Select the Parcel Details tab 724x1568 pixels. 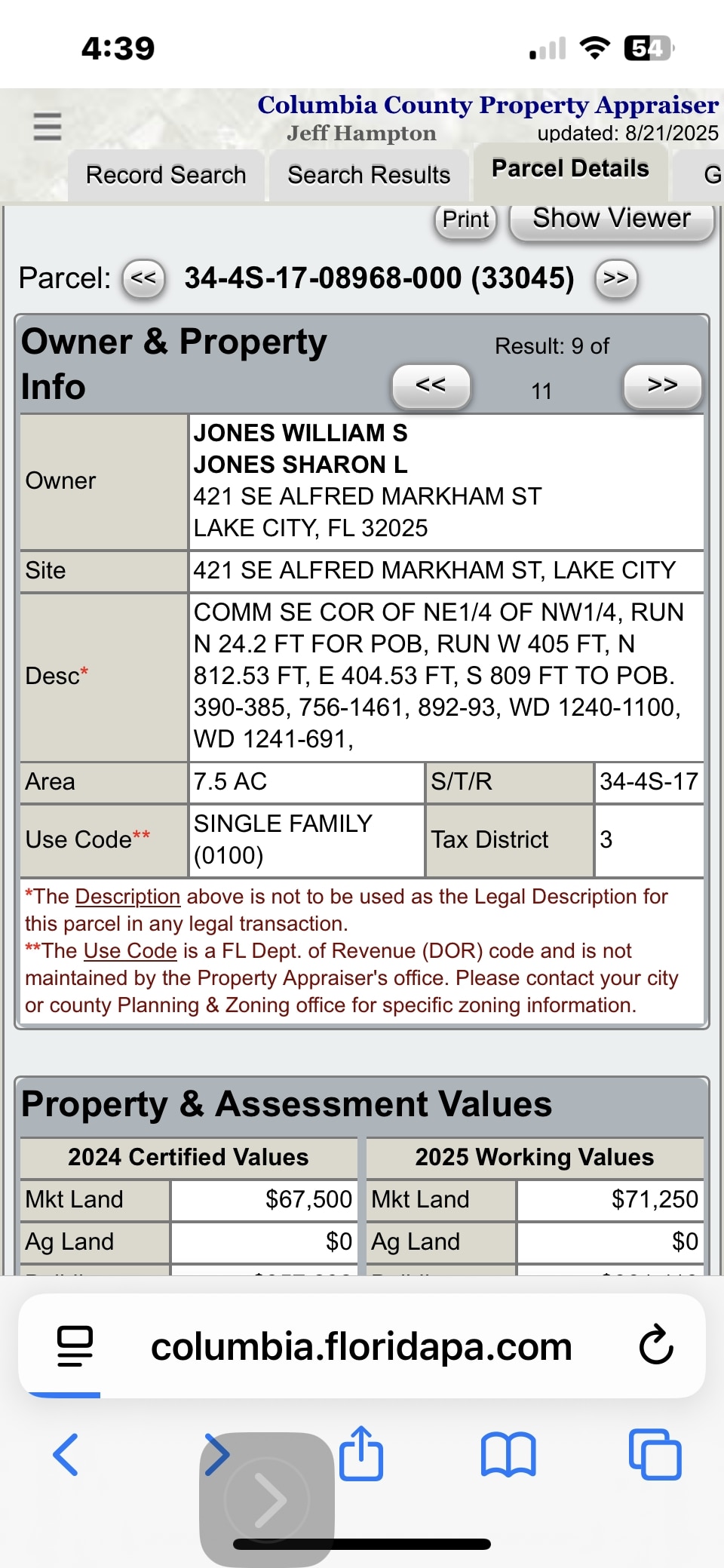(x=570, y=168)
